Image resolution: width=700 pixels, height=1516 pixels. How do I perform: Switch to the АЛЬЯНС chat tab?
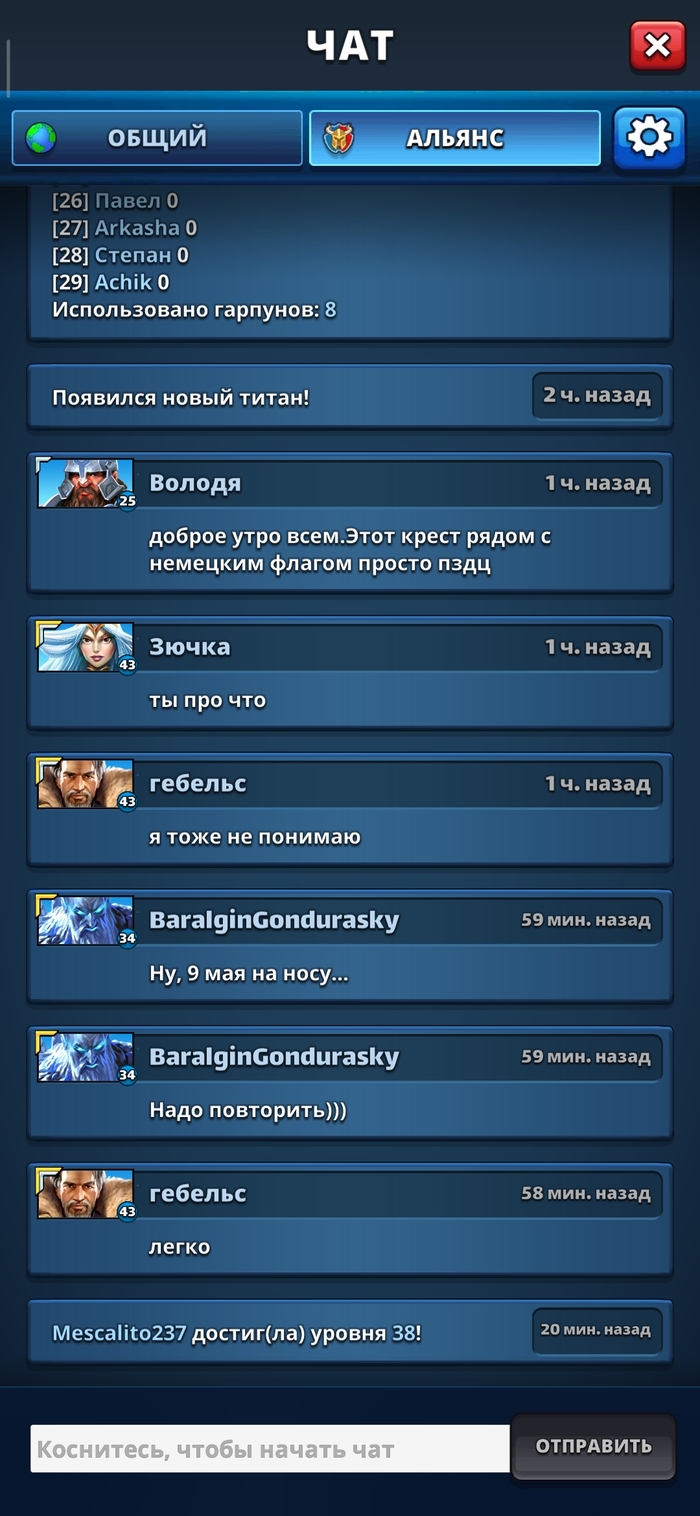(x=455, y=138)
